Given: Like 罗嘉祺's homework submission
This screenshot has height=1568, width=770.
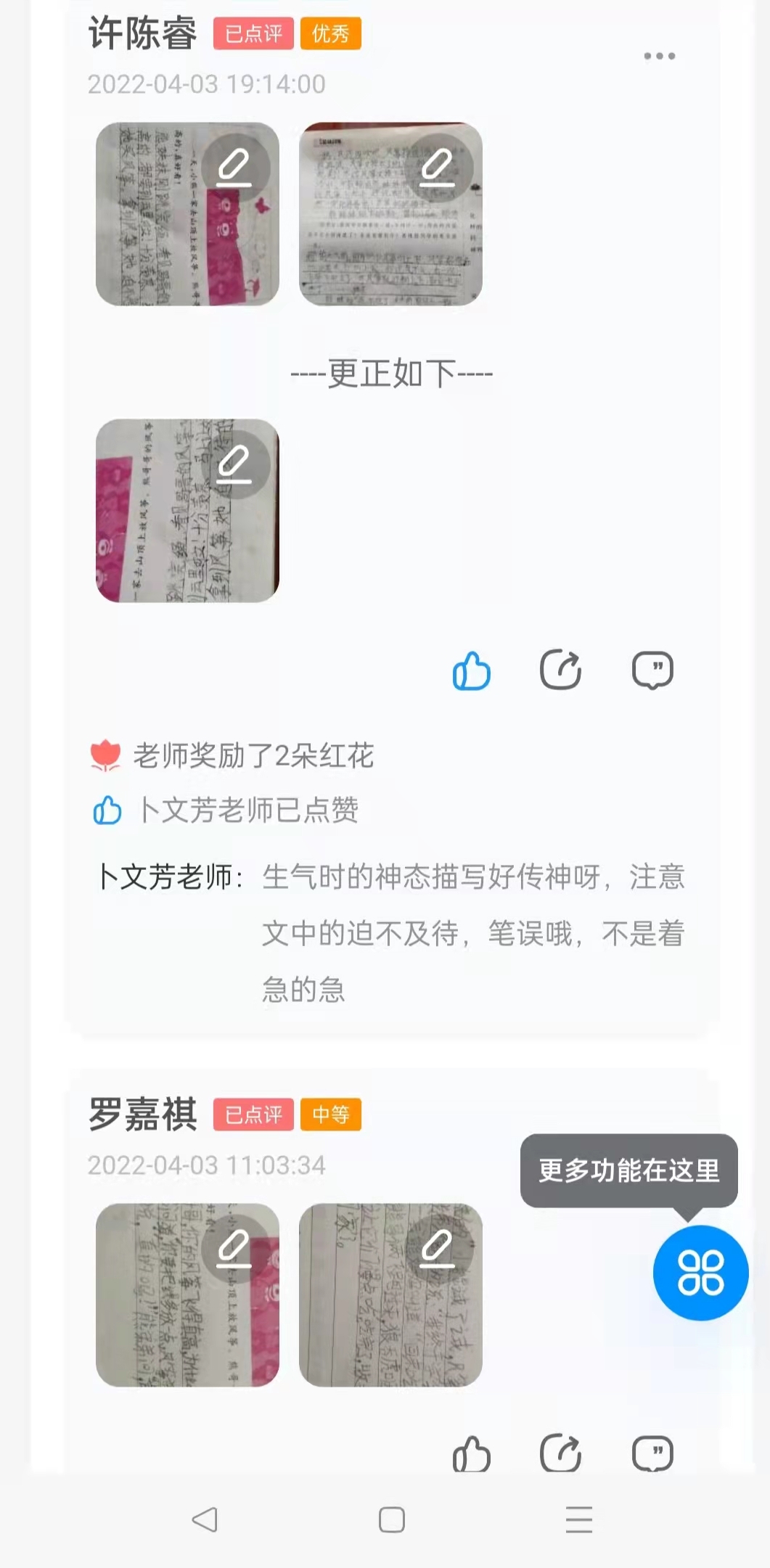Looking at the screenshot, I should [472, 1454].
